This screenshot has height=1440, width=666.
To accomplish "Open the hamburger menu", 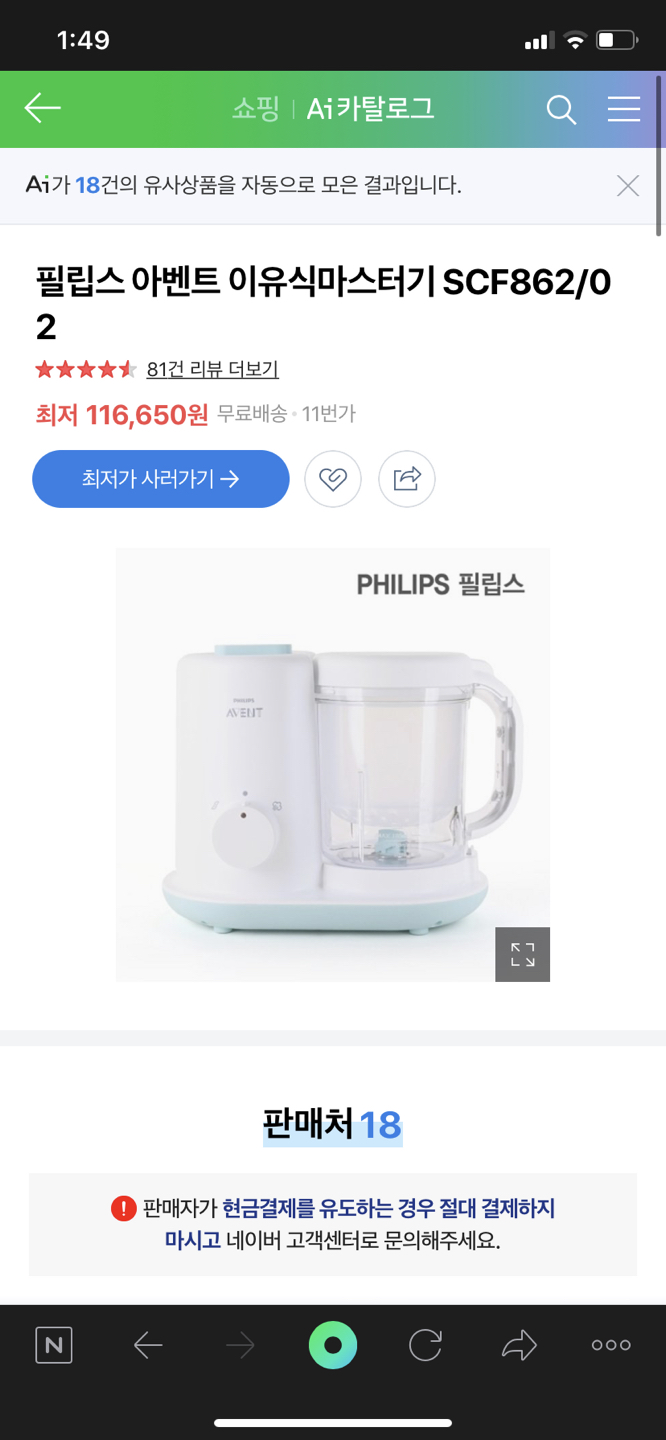I will (624, 109).
